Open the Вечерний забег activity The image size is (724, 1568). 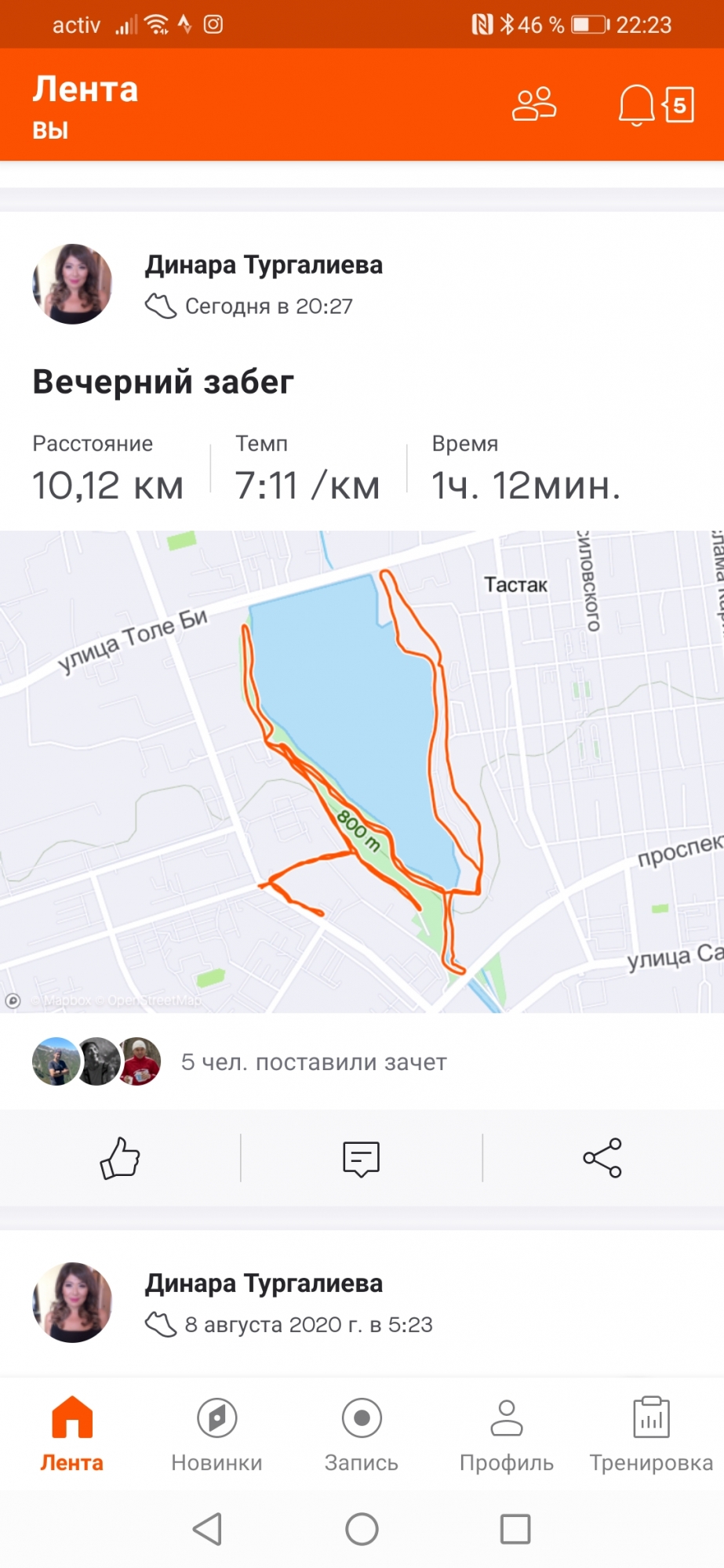point(163,382)
